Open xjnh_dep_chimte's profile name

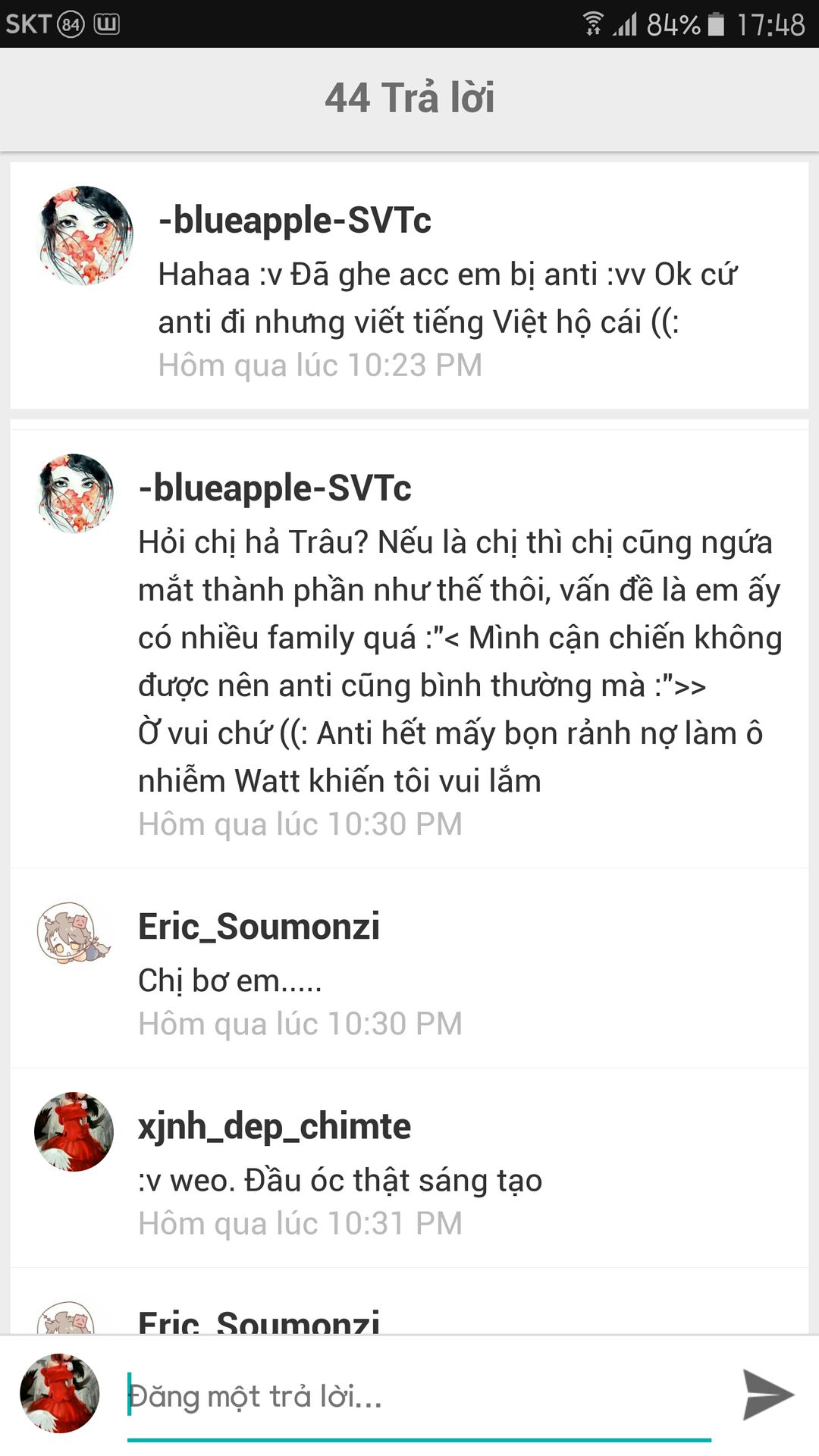[274, 1126]
